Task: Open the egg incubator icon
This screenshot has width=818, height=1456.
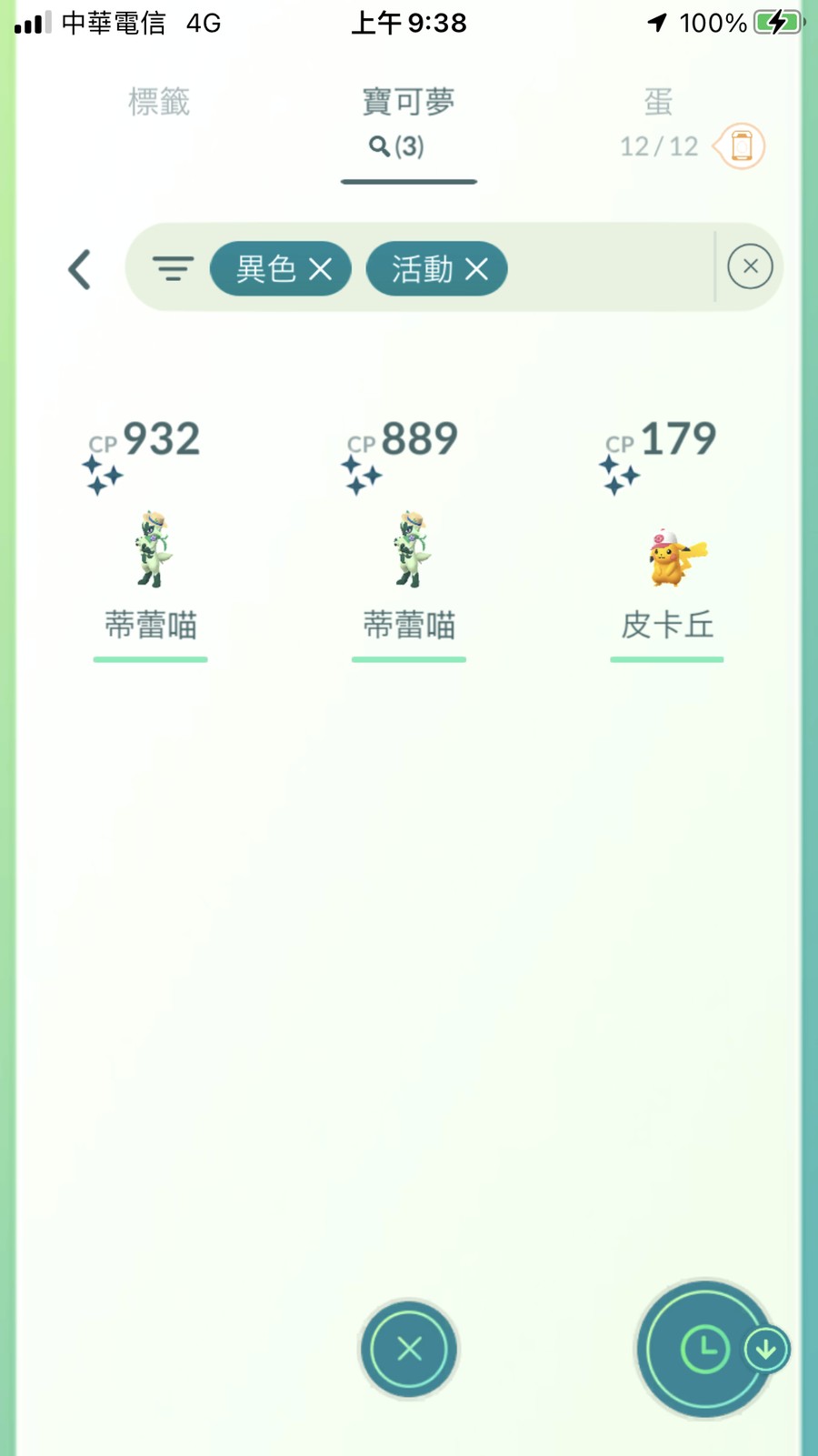Action: click(x=741, y=146)
